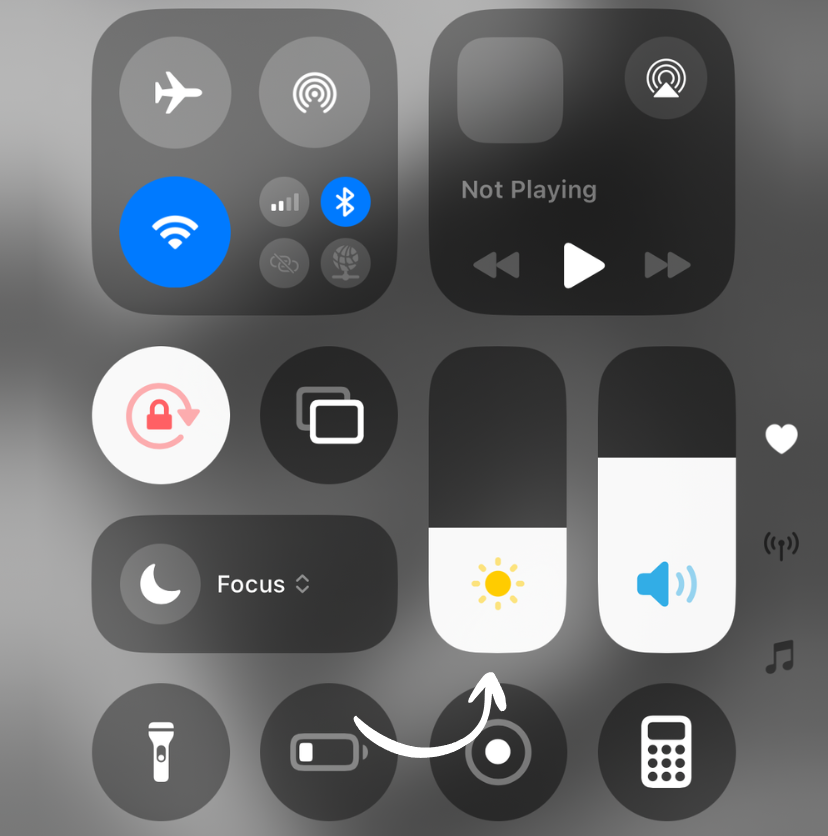Image resolution: width=828 pixels, height=836 pixels.
Task: Tap the Screen Recording icon
Action: point(497,751)
